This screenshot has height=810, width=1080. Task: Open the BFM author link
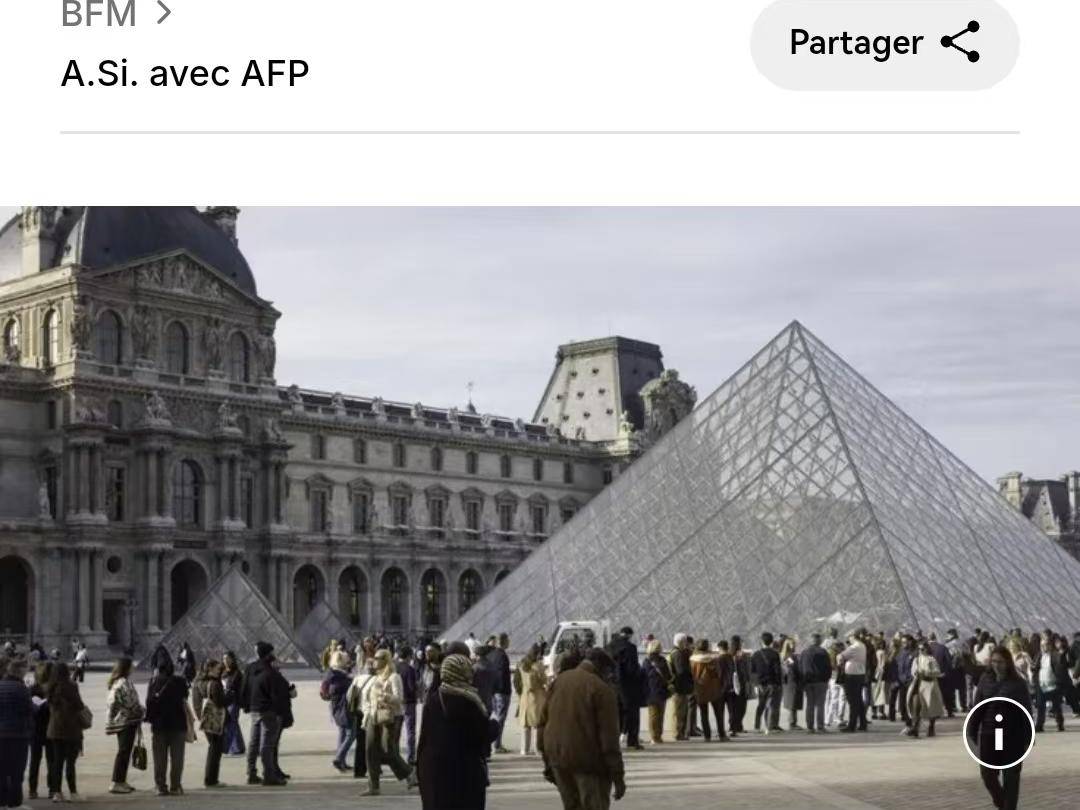click(115, 14)
